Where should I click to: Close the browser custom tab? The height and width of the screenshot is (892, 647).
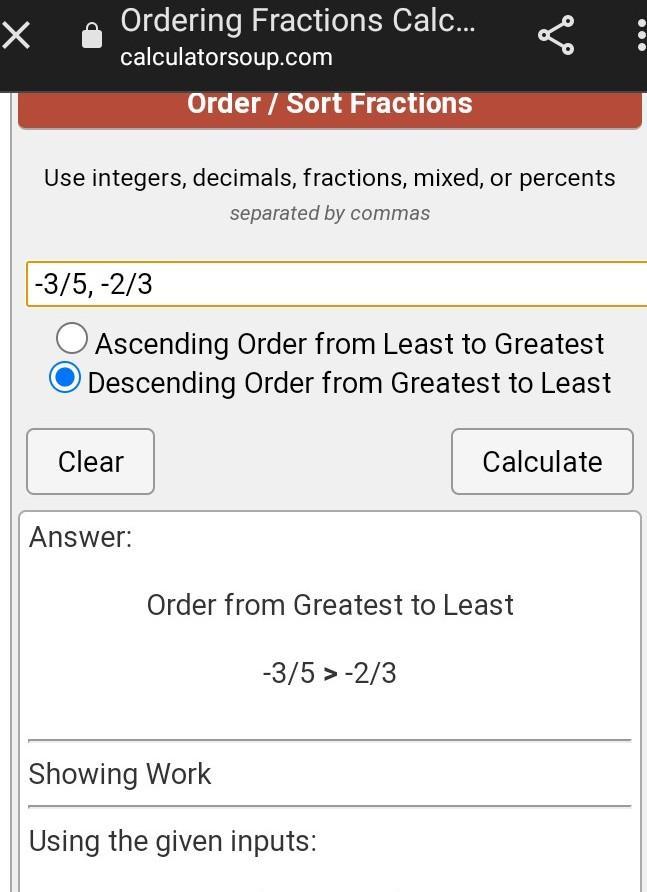pos(17,36)
